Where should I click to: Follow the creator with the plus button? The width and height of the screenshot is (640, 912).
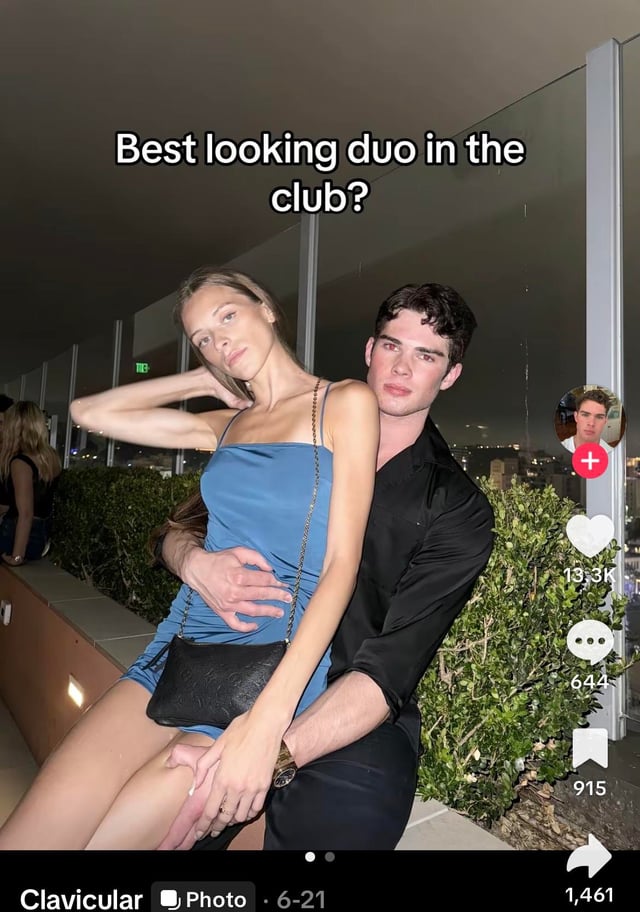tap(590, 461)
